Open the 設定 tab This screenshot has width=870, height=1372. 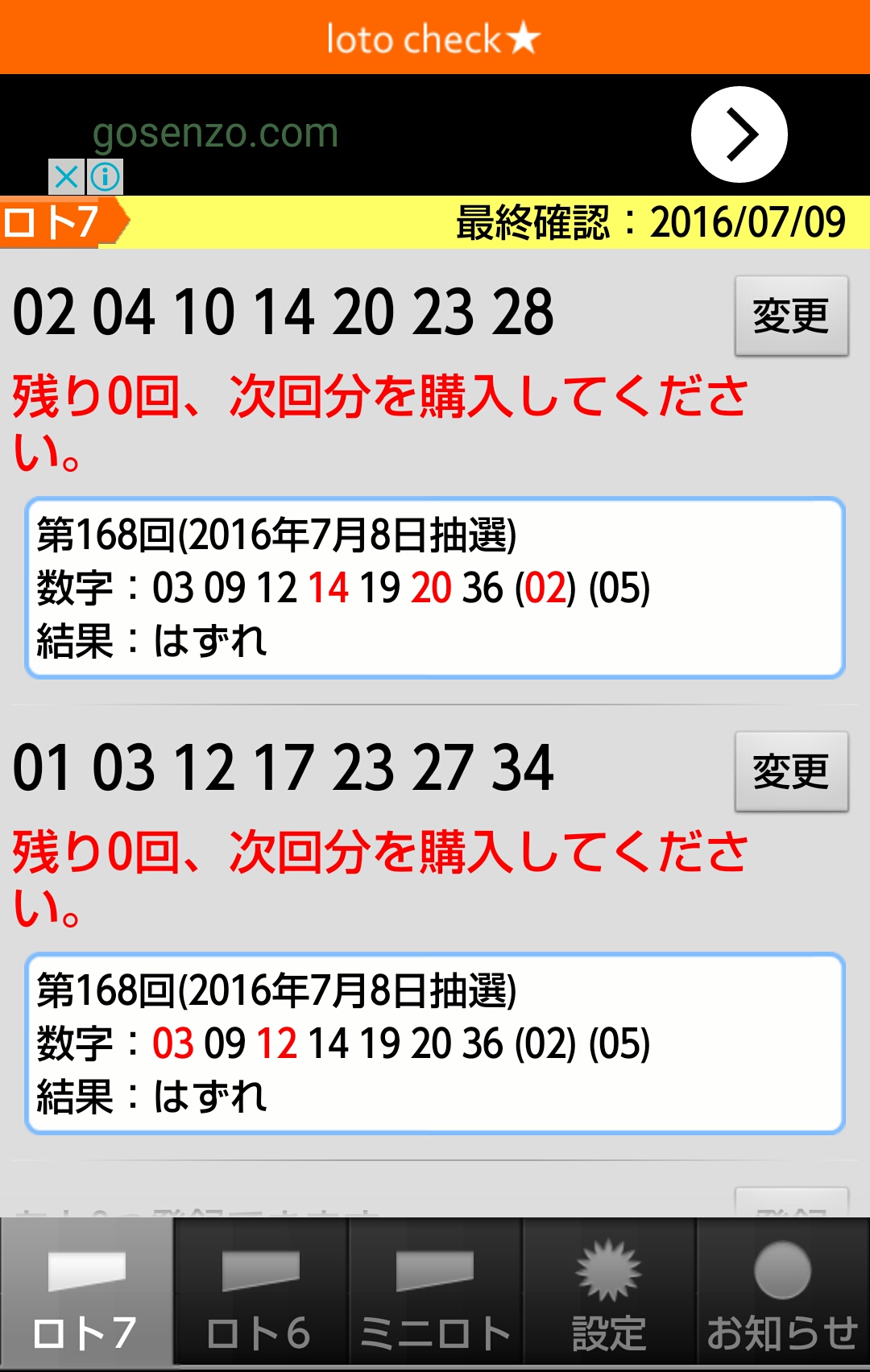tap(609, 1294)
